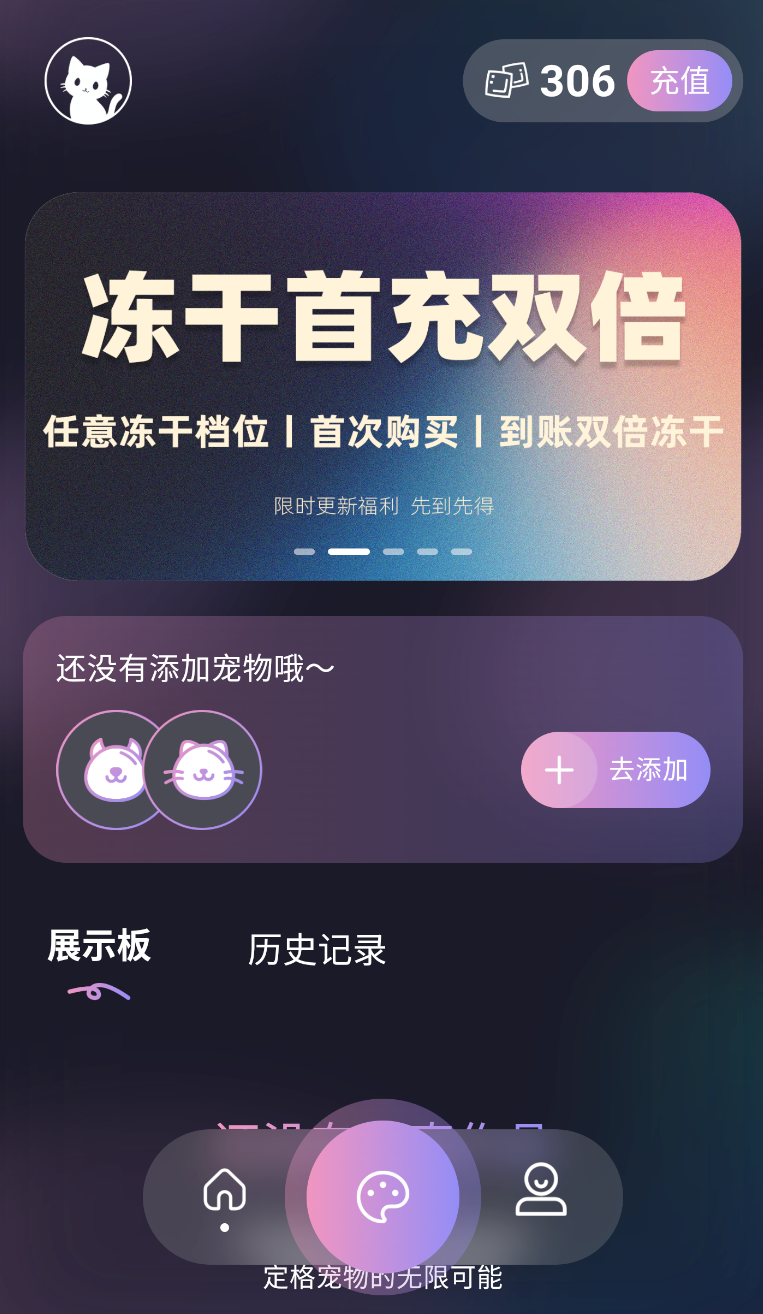Select the first carousel indicator dot
The image size is (763, 1314).
point(305,550)
